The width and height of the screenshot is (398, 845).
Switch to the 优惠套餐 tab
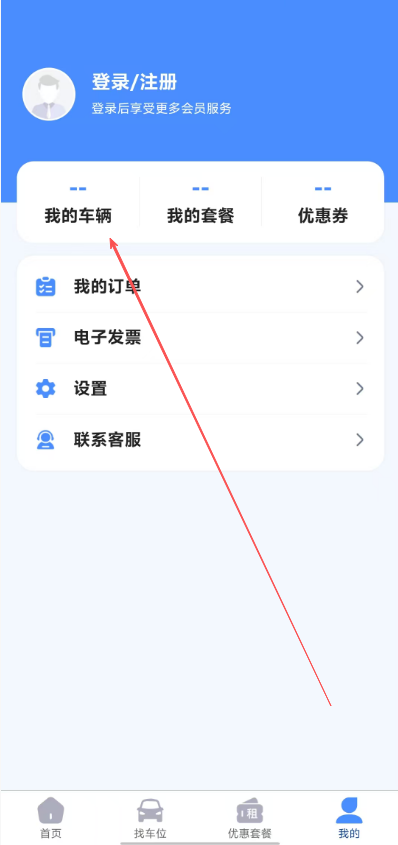(x=250, y=818)
